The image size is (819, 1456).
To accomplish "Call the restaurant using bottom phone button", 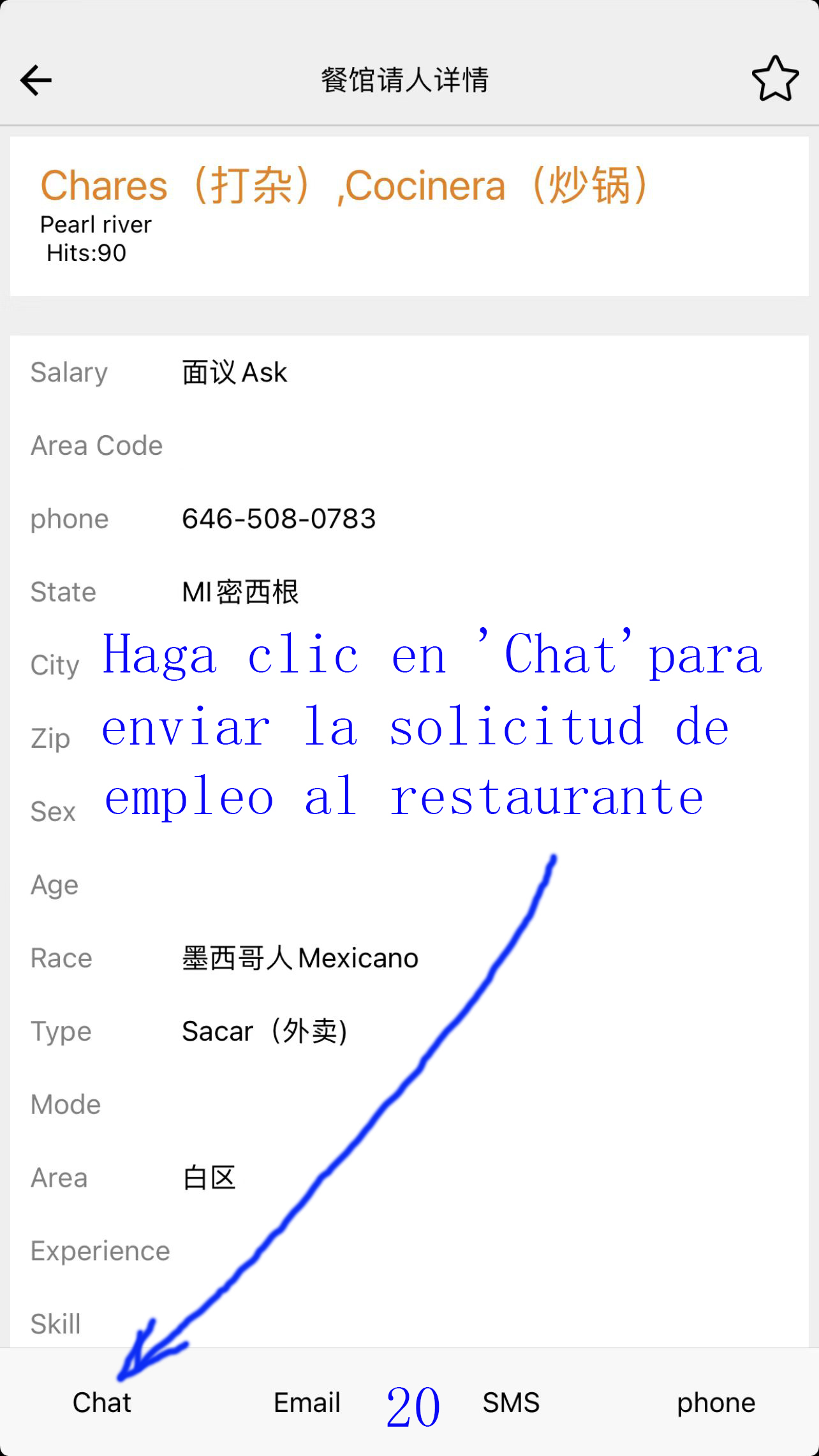I will click(x=716, y=1402).
